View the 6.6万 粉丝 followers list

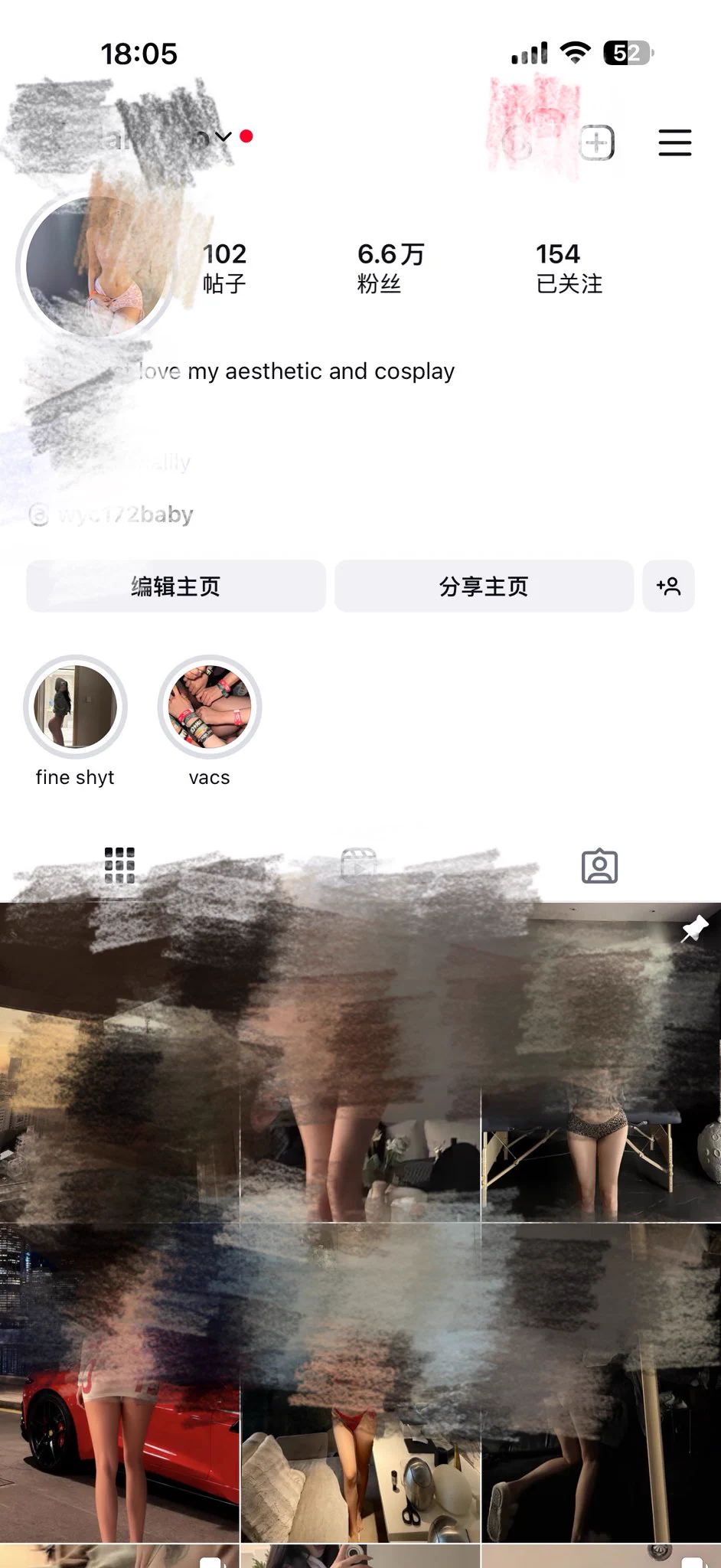click(390, 268)
